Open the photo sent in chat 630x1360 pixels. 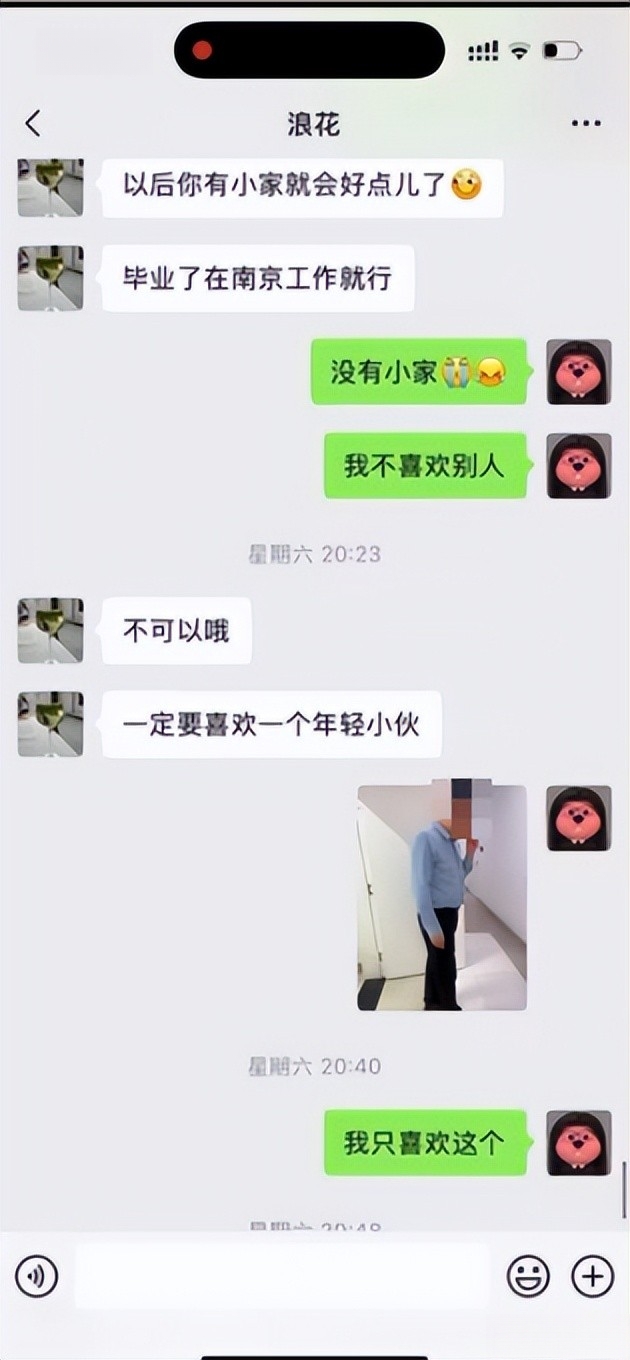tap(442, 897)
